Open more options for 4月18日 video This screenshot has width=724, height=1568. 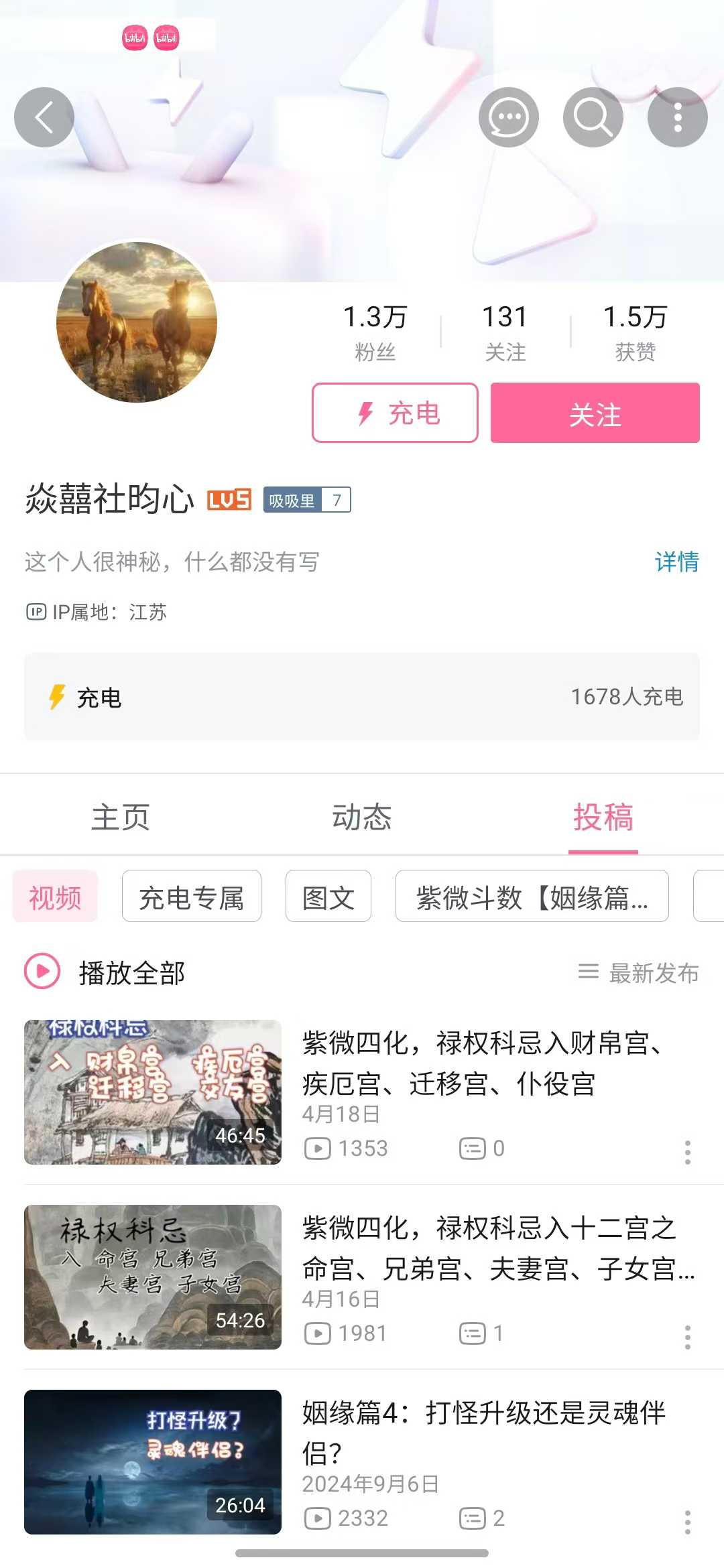[x=687, y=1152]
